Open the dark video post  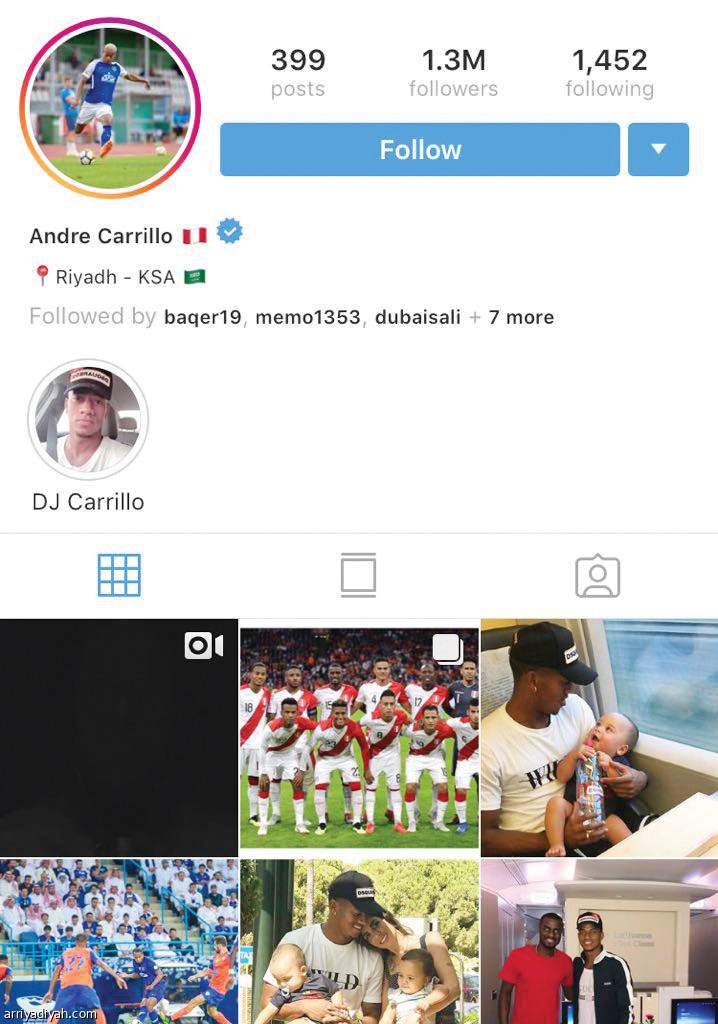coord(118,737)
